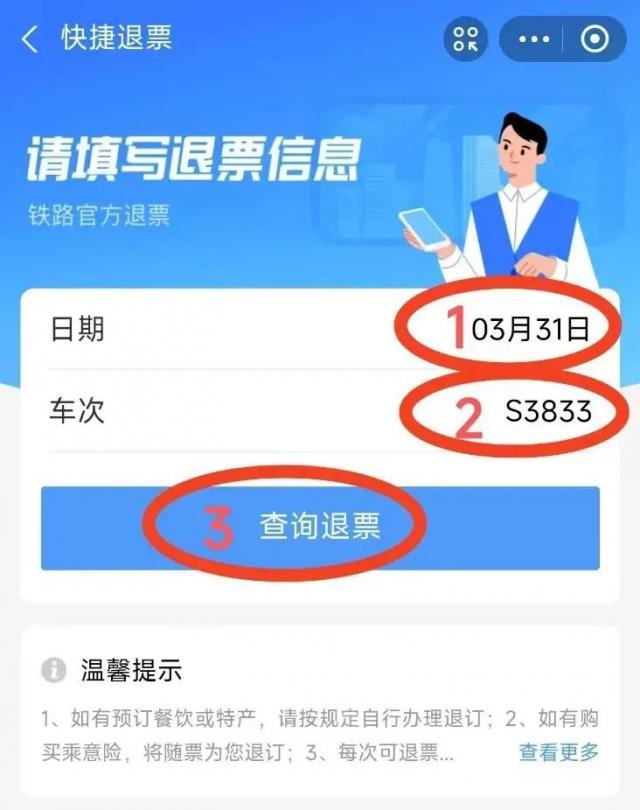This screenshot has width=640, height=810.
Task: Tap the 查询退票 button
Action: [320, 527]
